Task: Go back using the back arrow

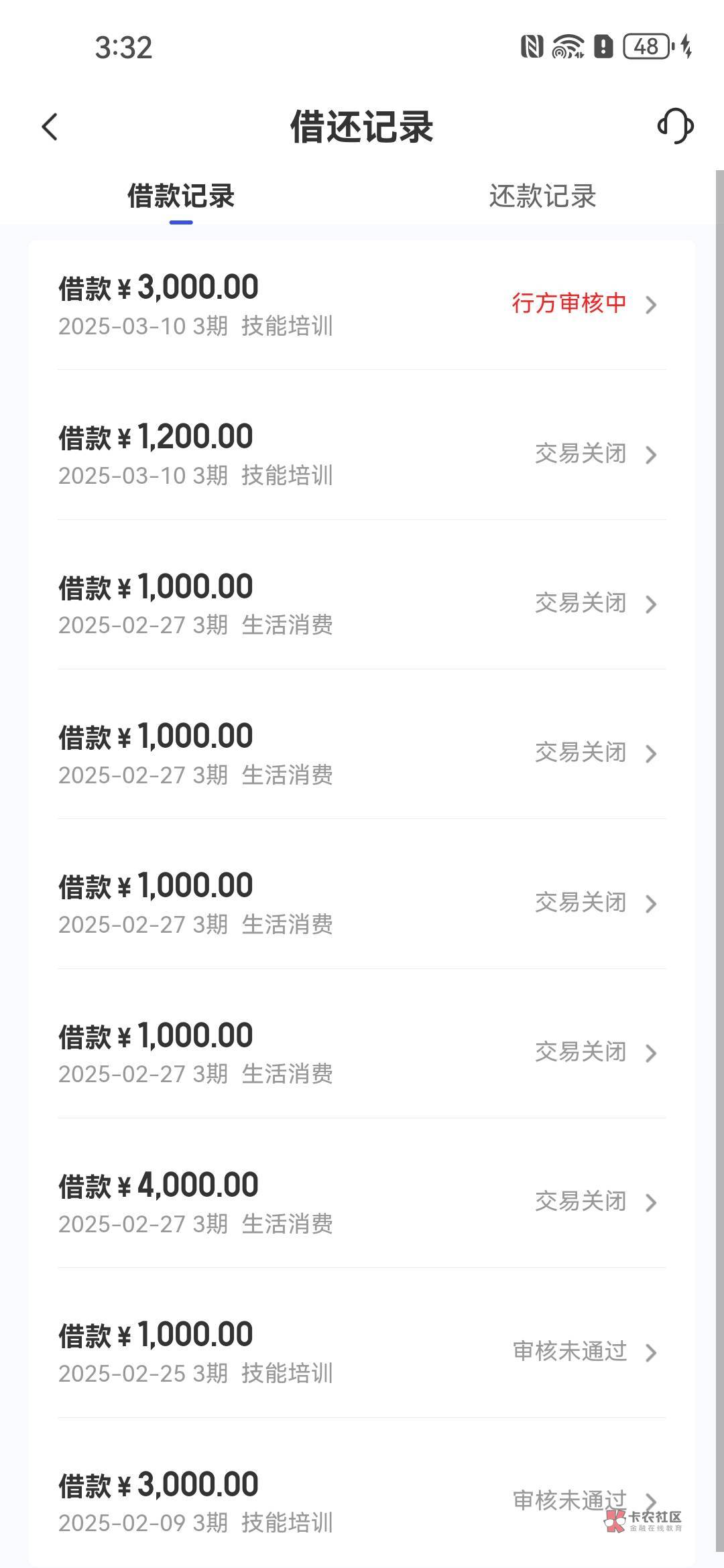Action: (x=50, y=127)
